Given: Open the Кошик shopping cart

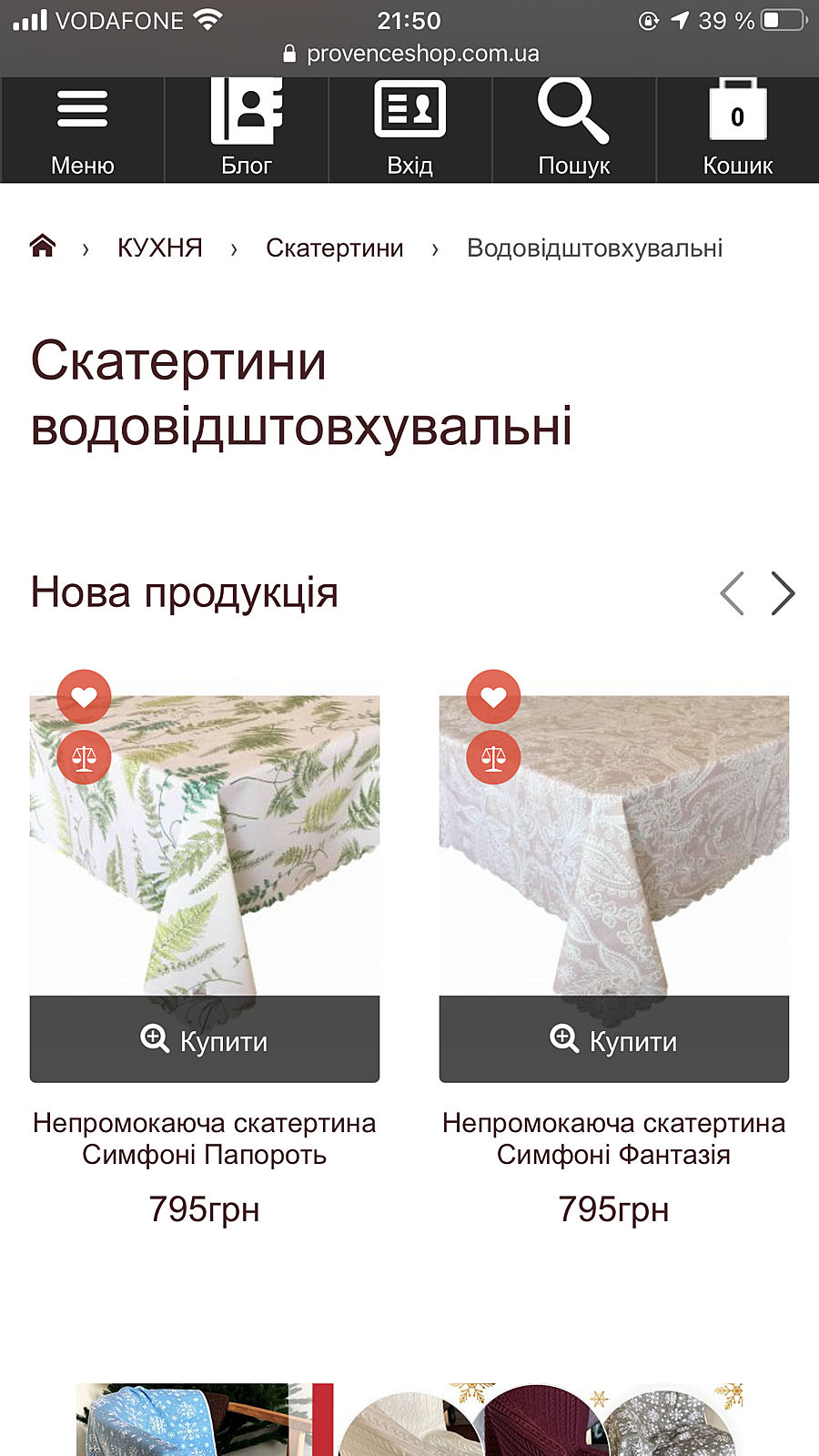Looking at the screenshot, I should coord(737,129).
